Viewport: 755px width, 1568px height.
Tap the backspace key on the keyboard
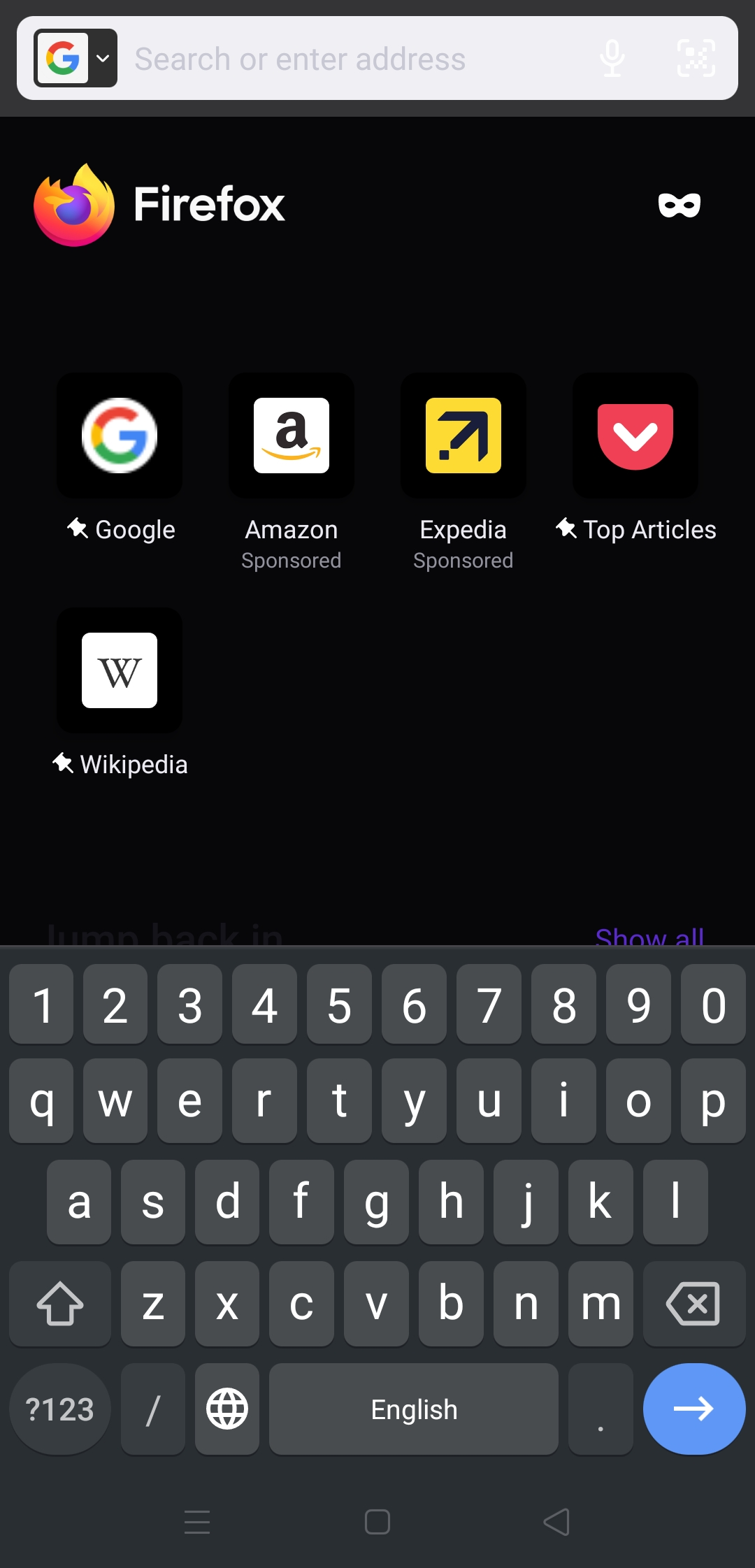pos(694,1304)
